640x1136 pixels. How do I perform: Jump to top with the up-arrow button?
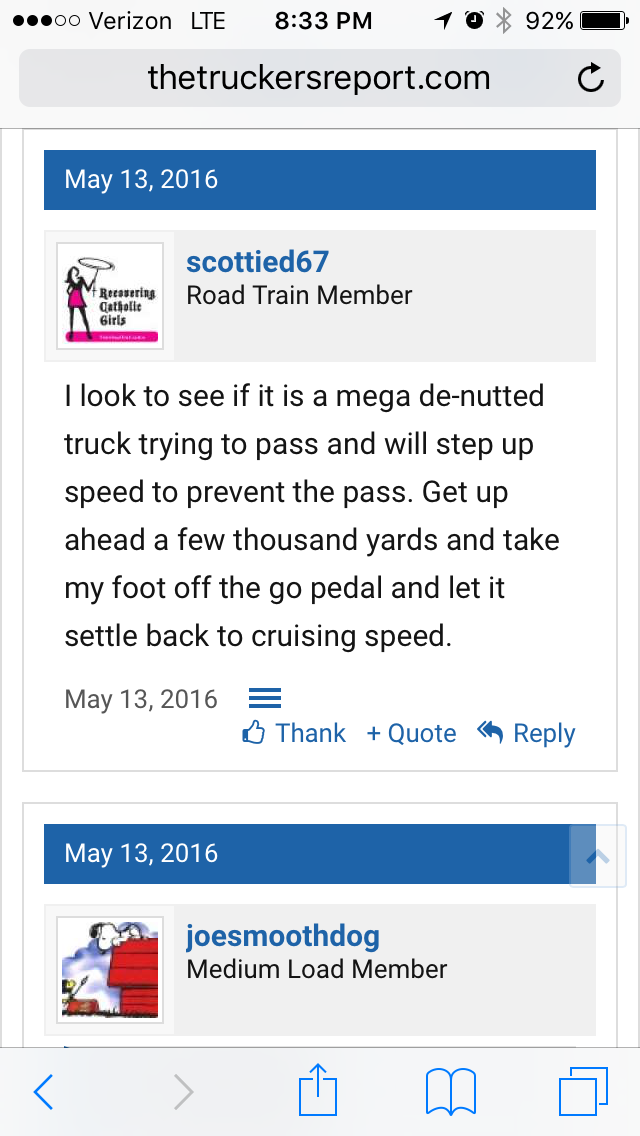597,856
